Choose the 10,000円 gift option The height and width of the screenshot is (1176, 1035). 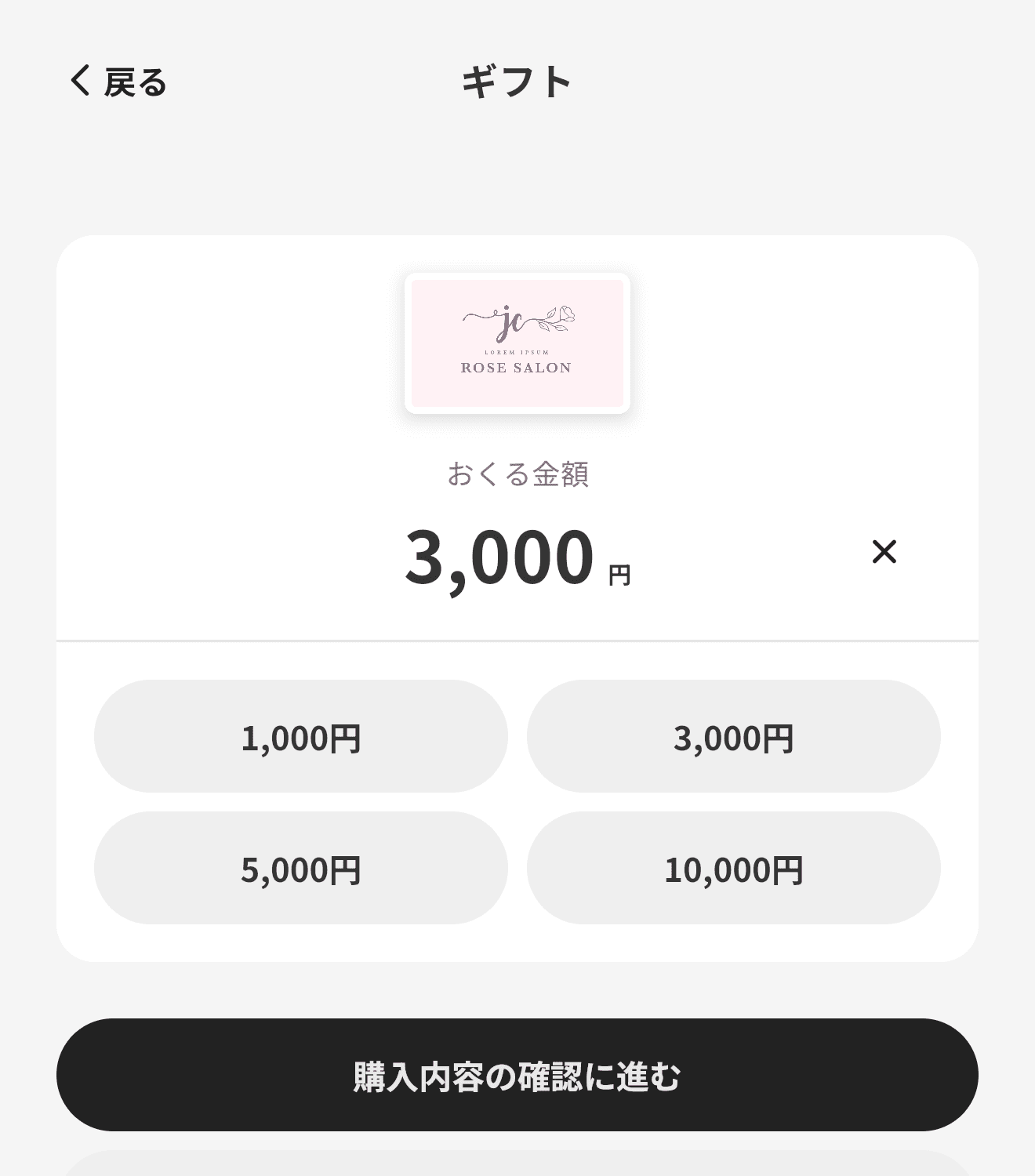(x=733, y=868)
